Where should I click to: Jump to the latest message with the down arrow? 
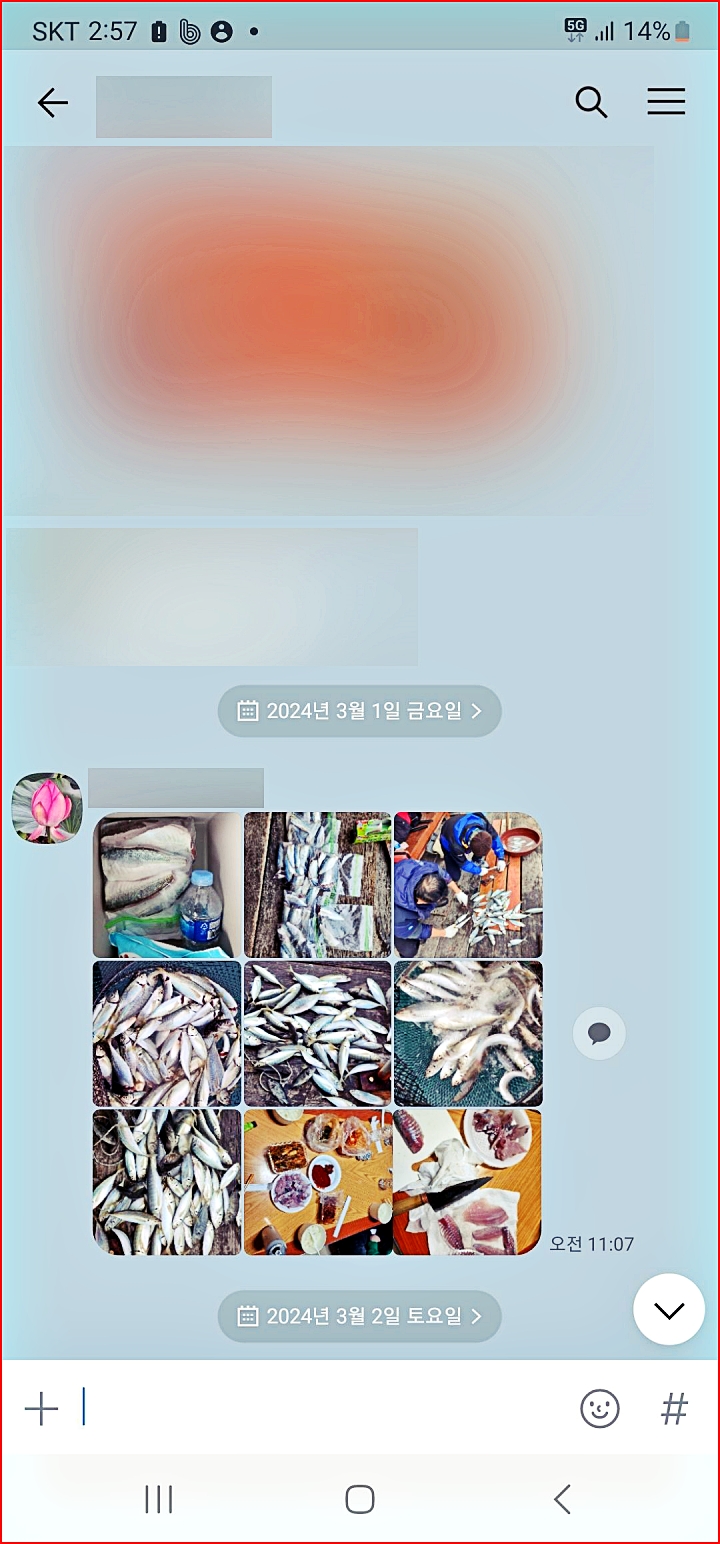[668, 1310]
